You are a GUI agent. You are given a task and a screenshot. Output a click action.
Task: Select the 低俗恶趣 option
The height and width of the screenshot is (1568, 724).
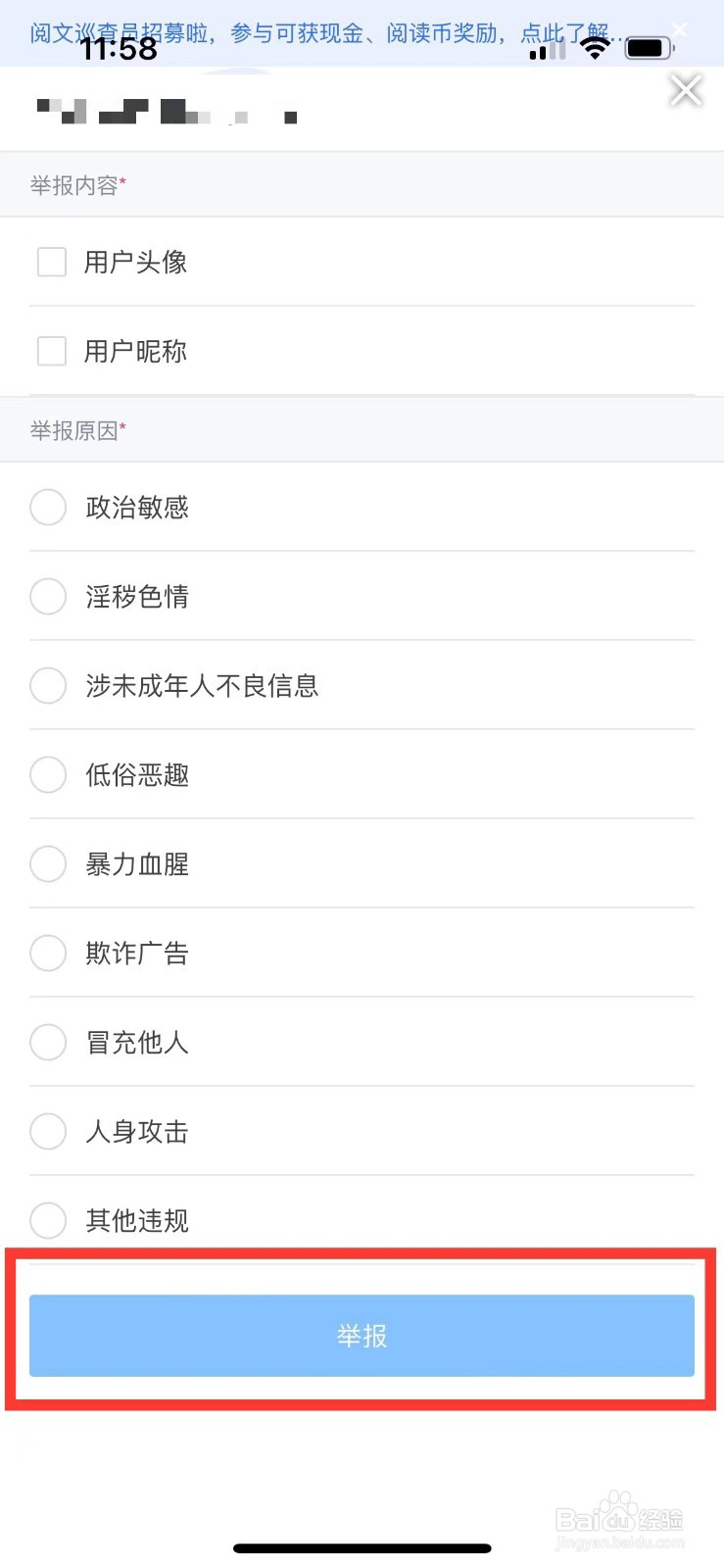pyautogui.click(x=48, y=774)
